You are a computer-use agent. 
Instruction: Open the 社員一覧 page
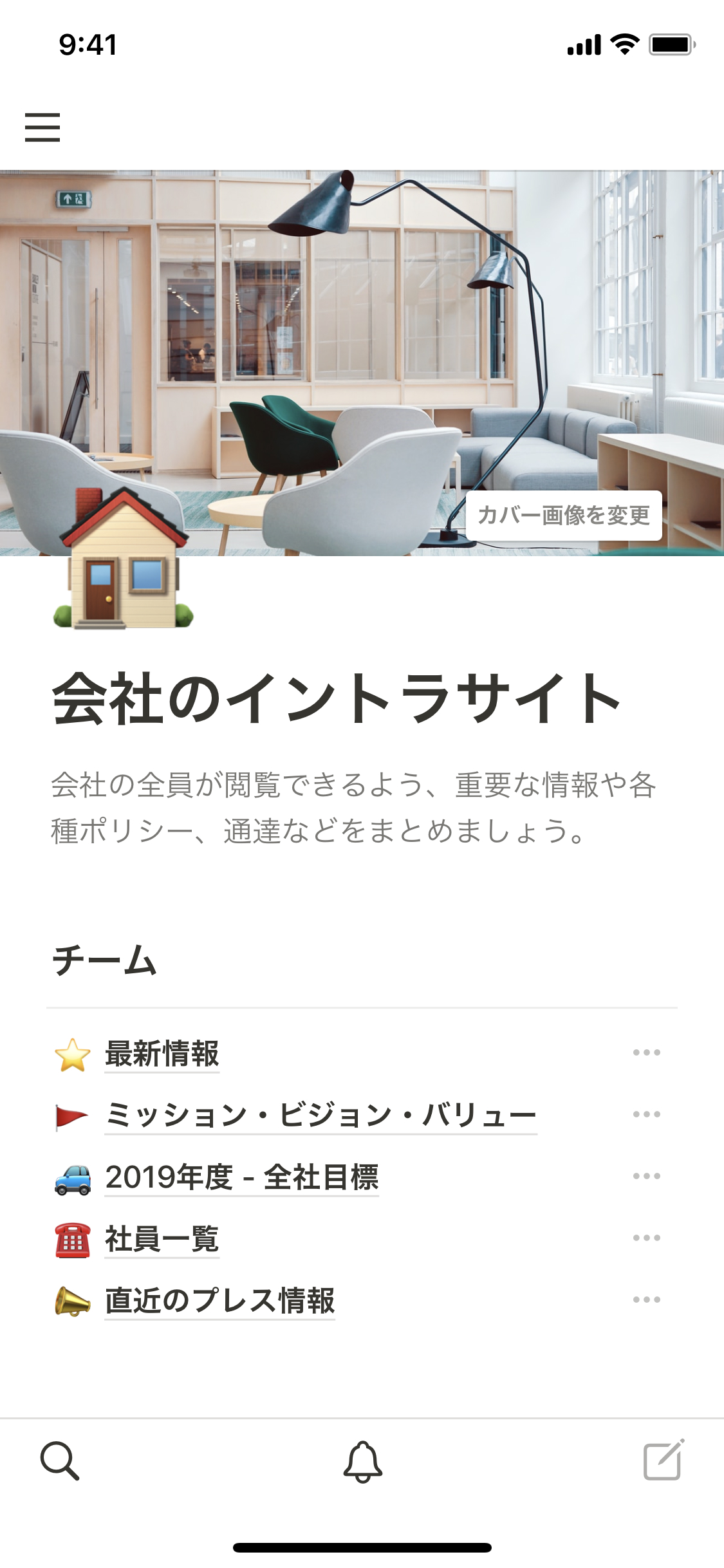(x=162, y=1239)
